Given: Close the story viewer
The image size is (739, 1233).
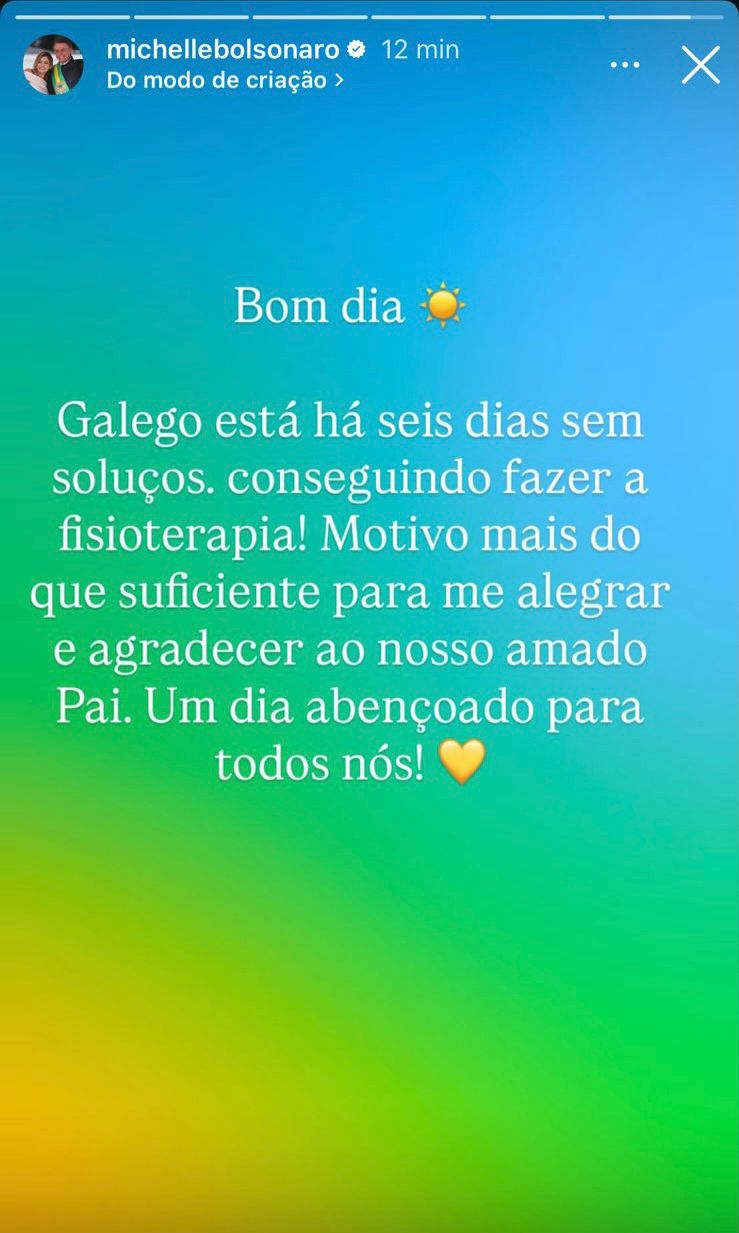Looking at the screenshot, I should [x=700, y=65].
